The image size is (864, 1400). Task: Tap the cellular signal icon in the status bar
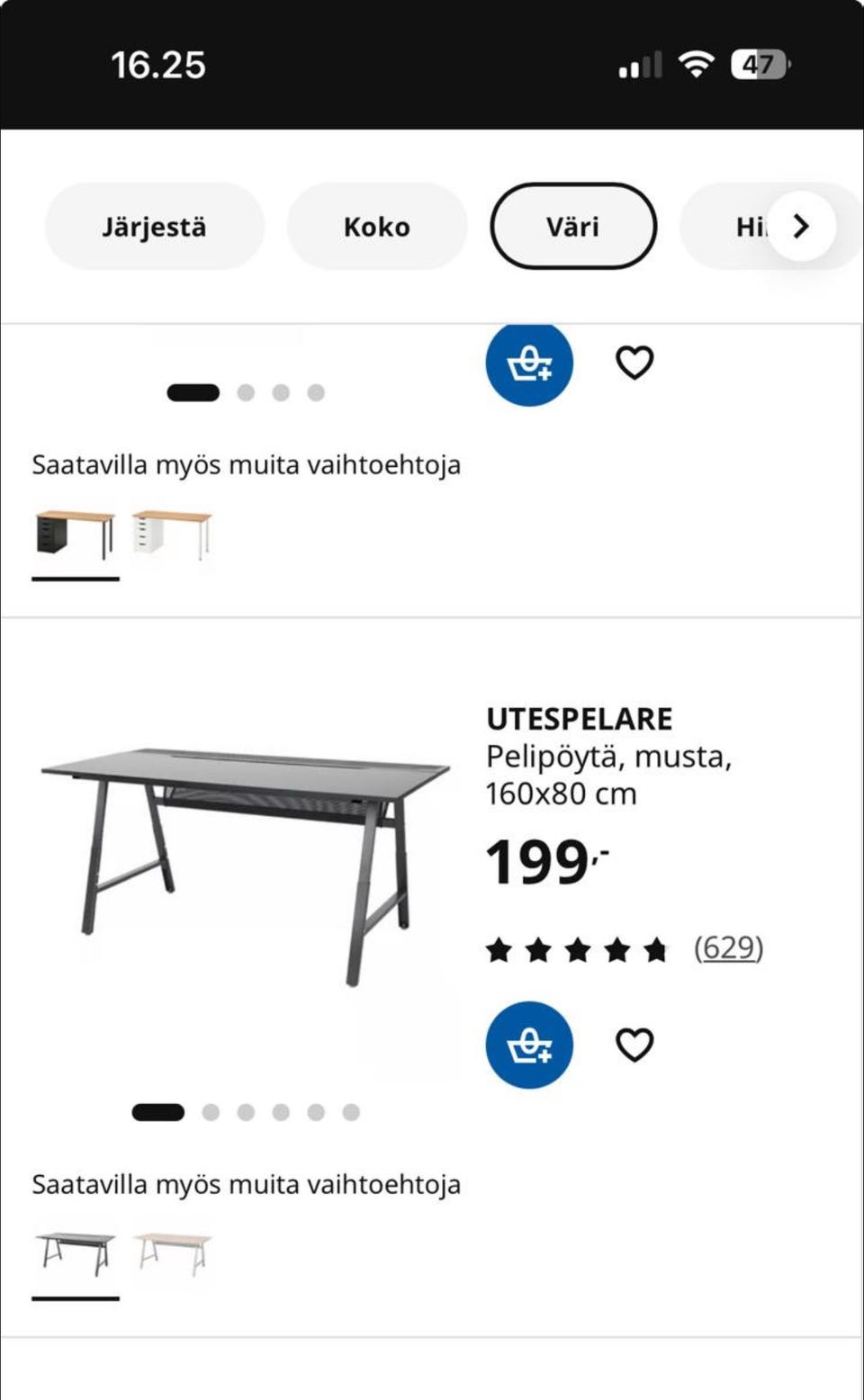point(639,63)
